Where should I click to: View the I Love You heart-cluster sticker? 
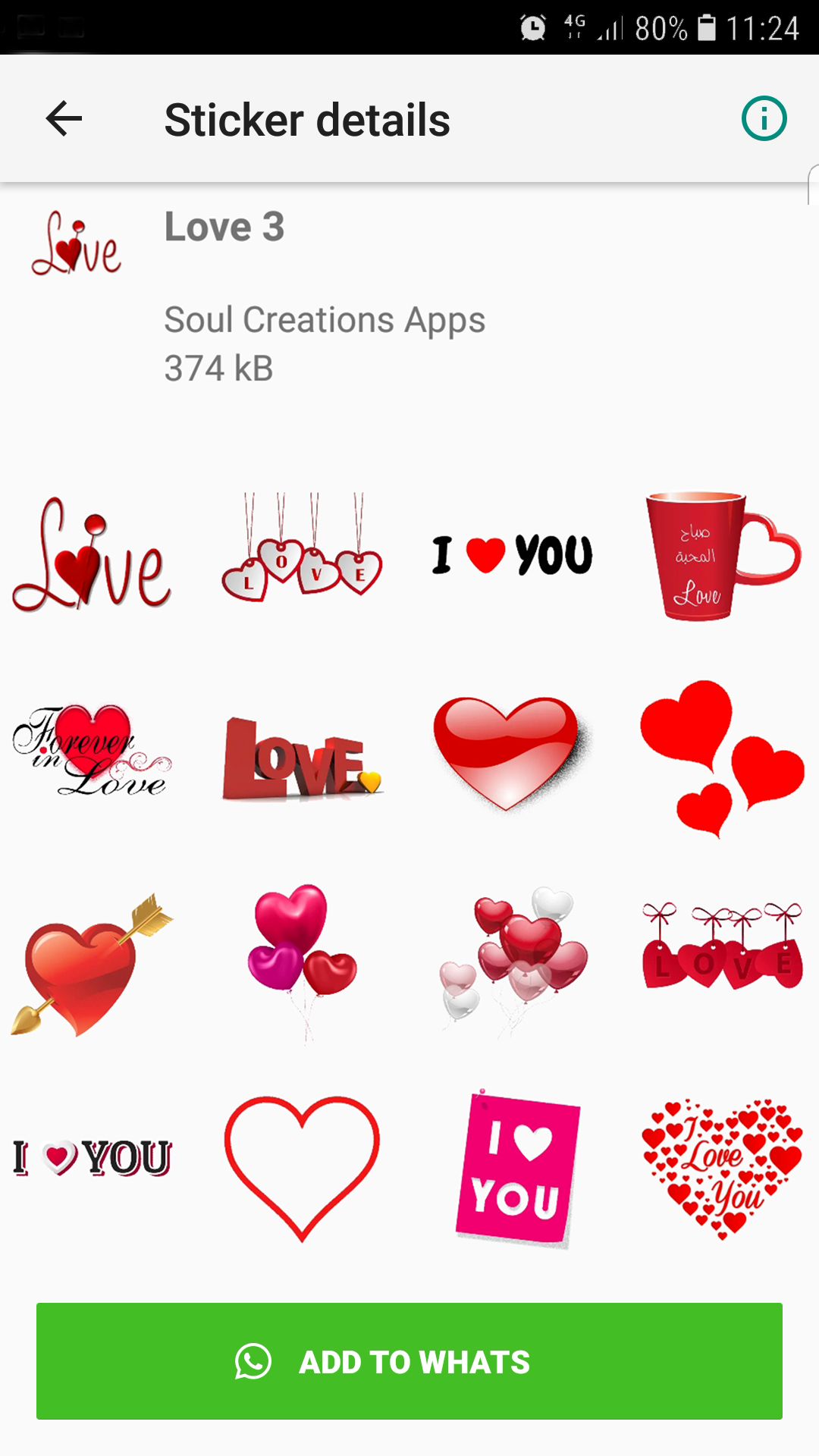pos(720,1168)
